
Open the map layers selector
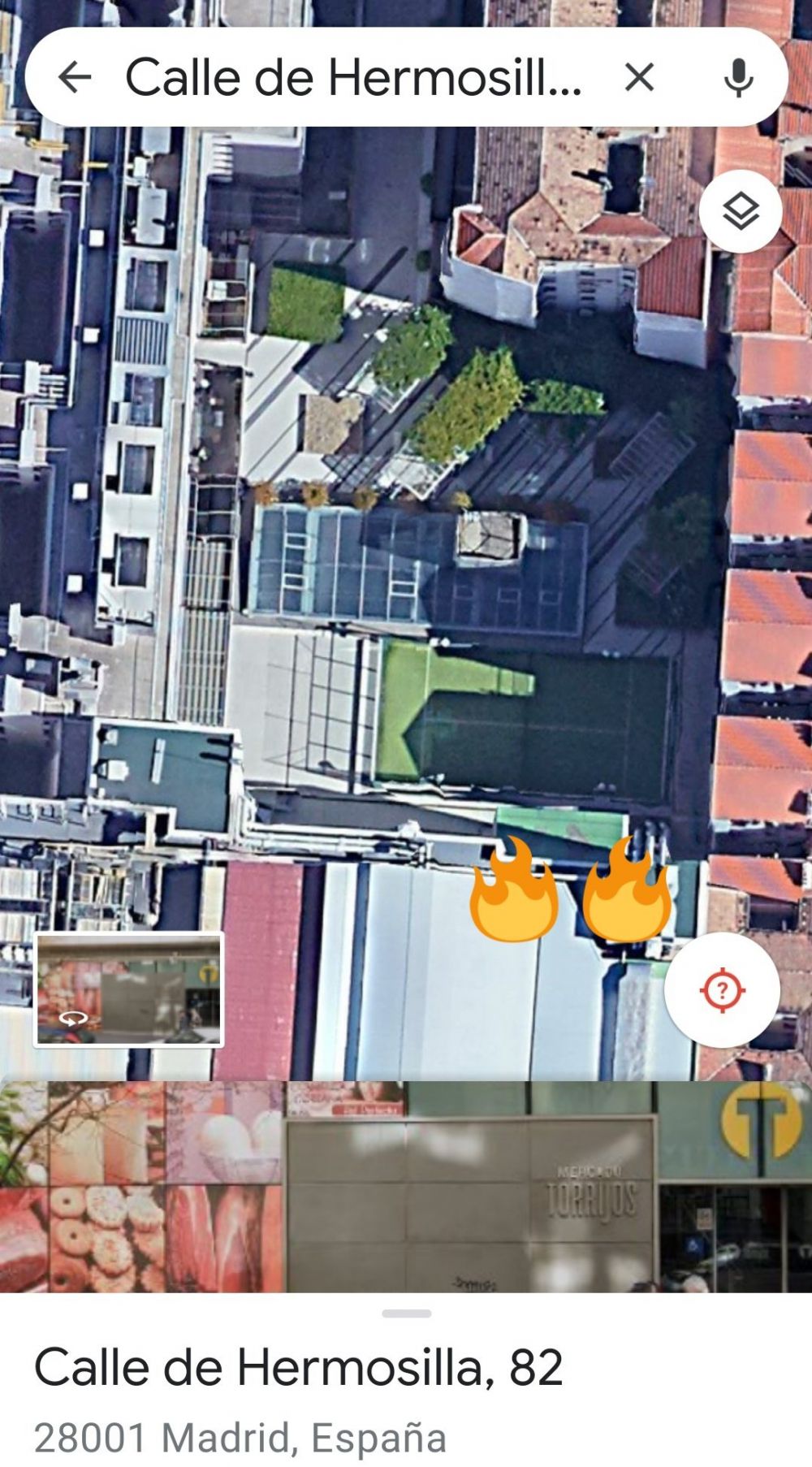(741, 212)
